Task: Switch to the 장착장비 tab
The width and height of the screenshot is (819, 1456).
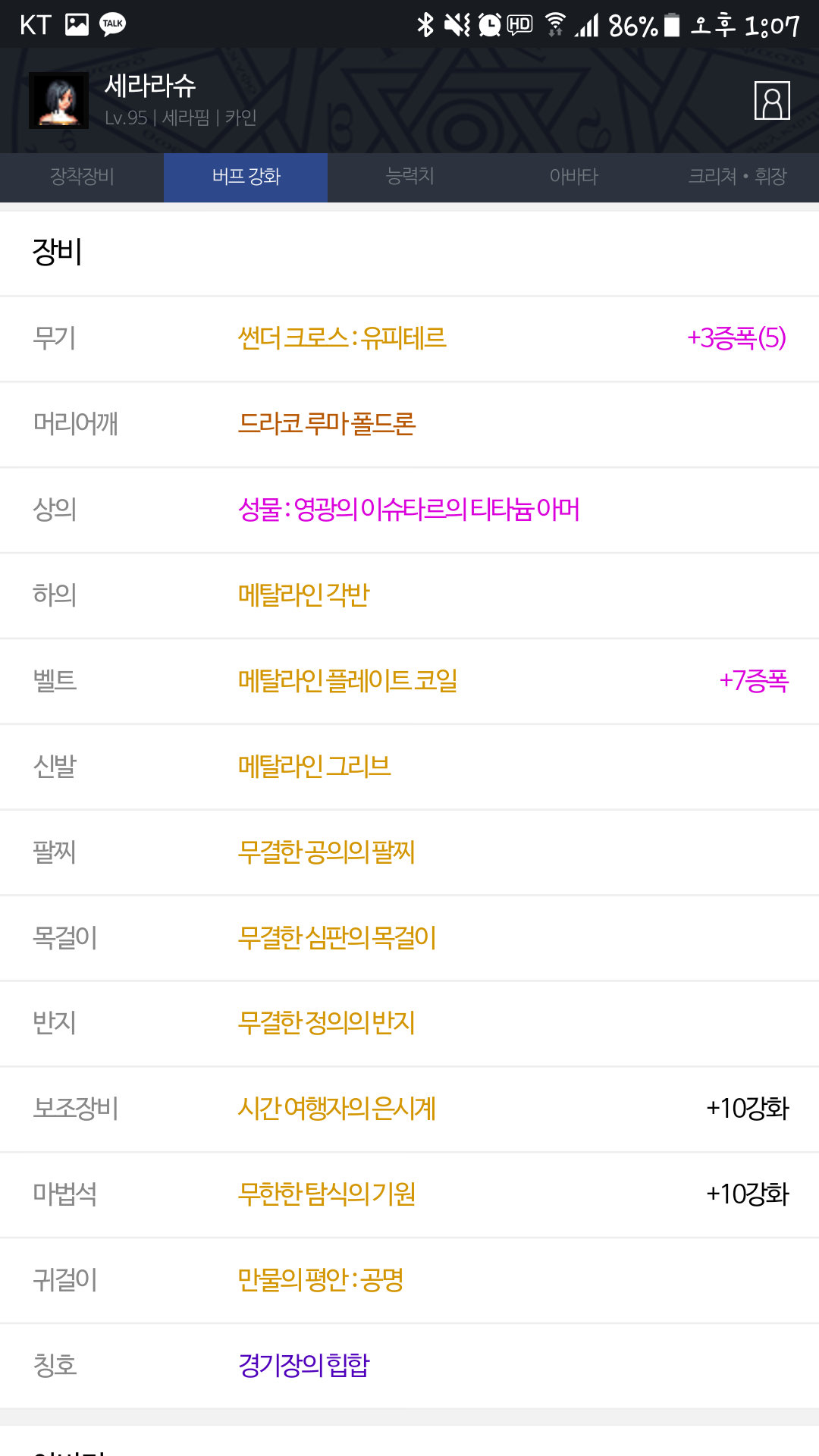Action: (x=82, y=177)
